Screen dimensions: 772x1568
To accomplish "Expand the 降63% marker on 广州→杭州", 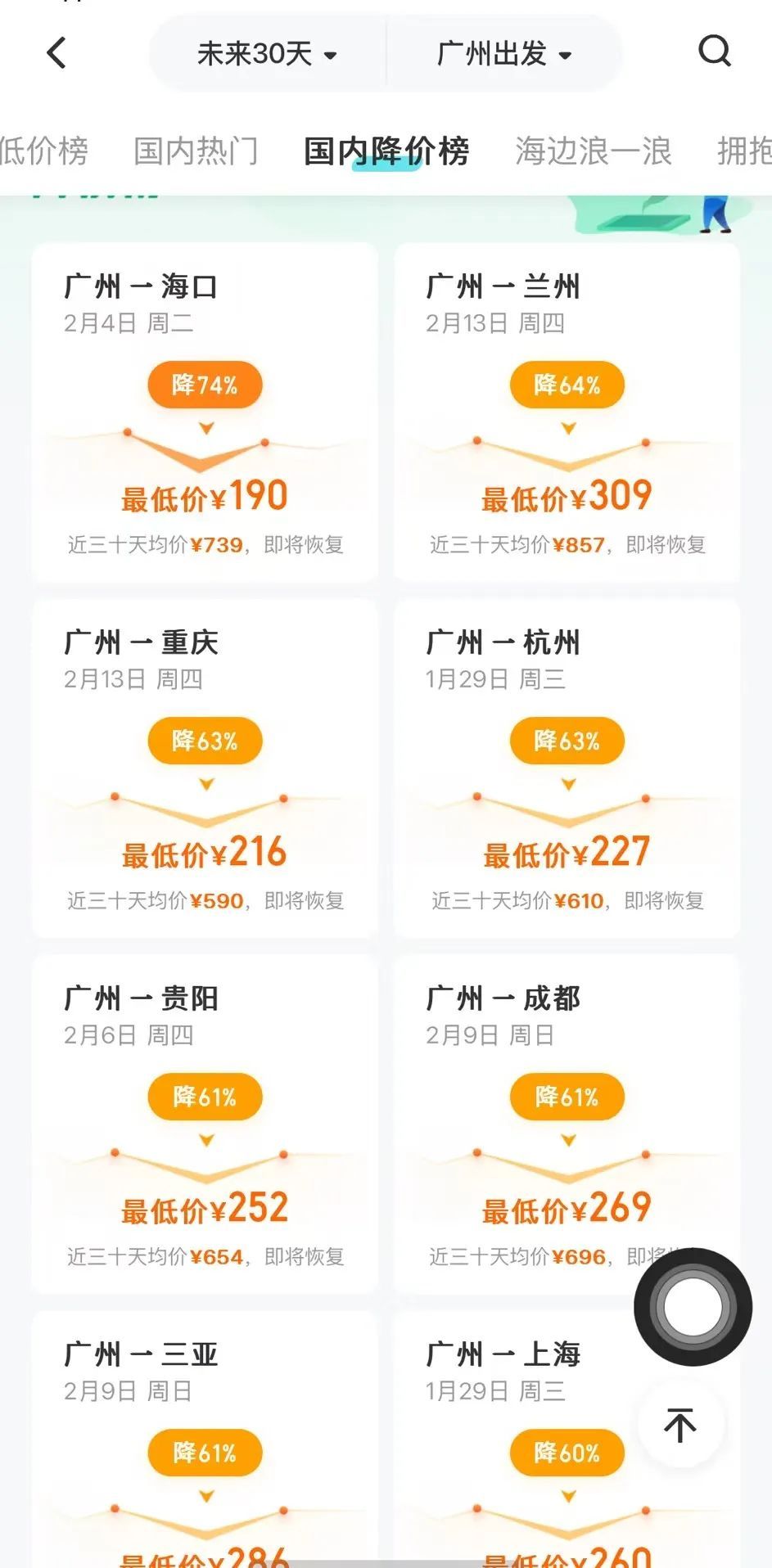I will point(567,741).
